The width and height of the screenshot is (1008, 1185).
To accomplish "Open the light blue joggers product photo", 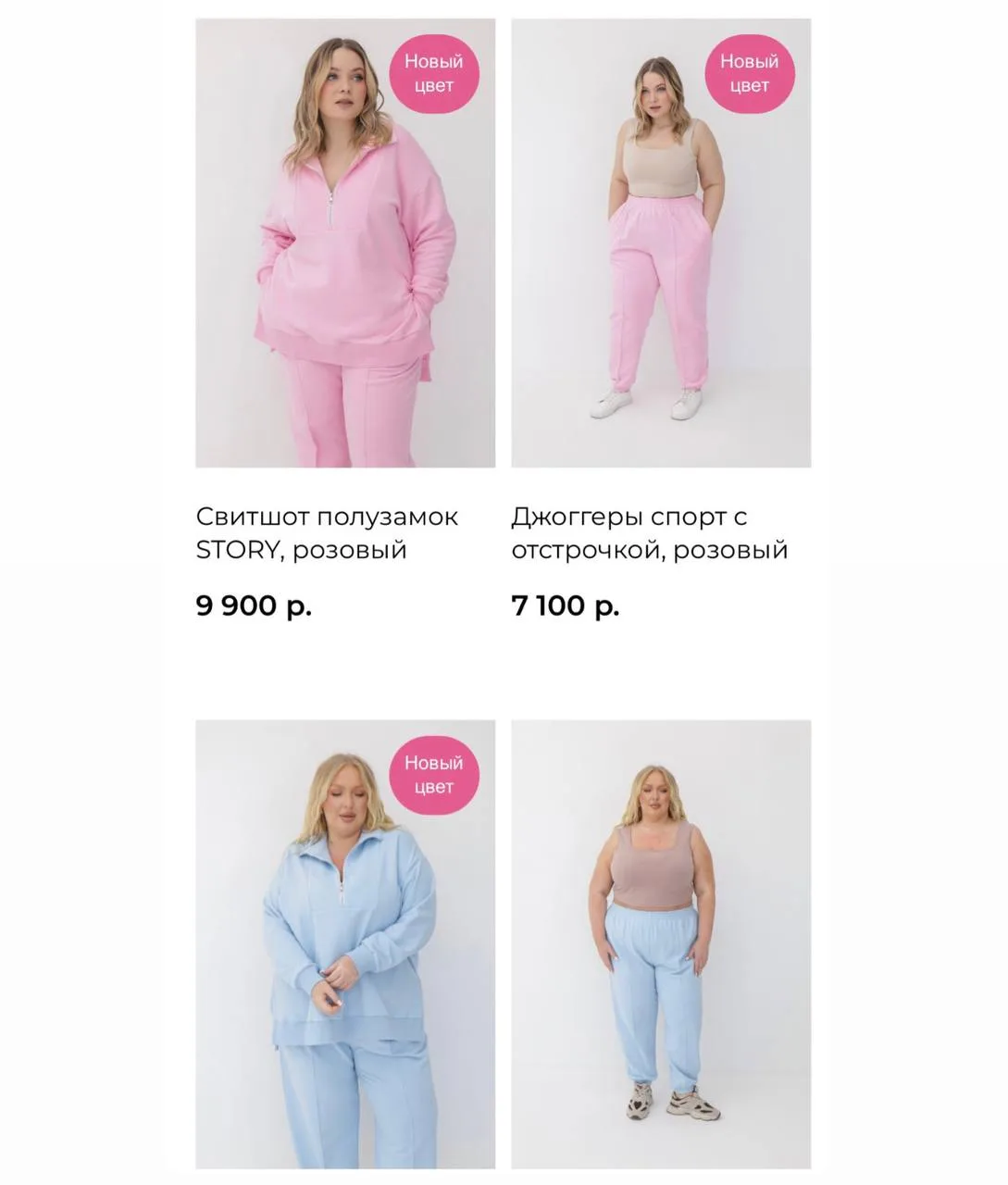I will [x=661, y=943].
